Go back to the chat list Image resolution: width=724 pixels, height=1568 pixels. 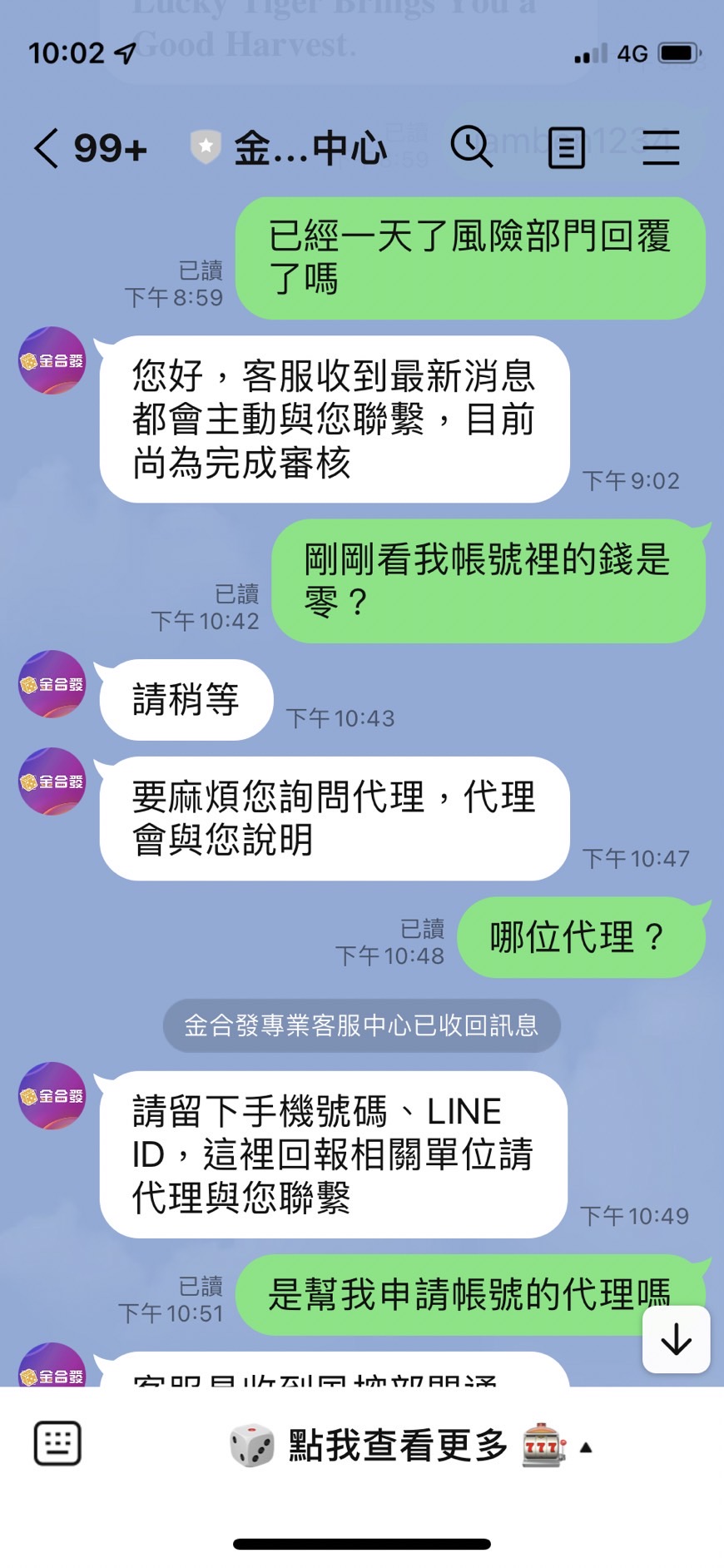tap(47, 148)
